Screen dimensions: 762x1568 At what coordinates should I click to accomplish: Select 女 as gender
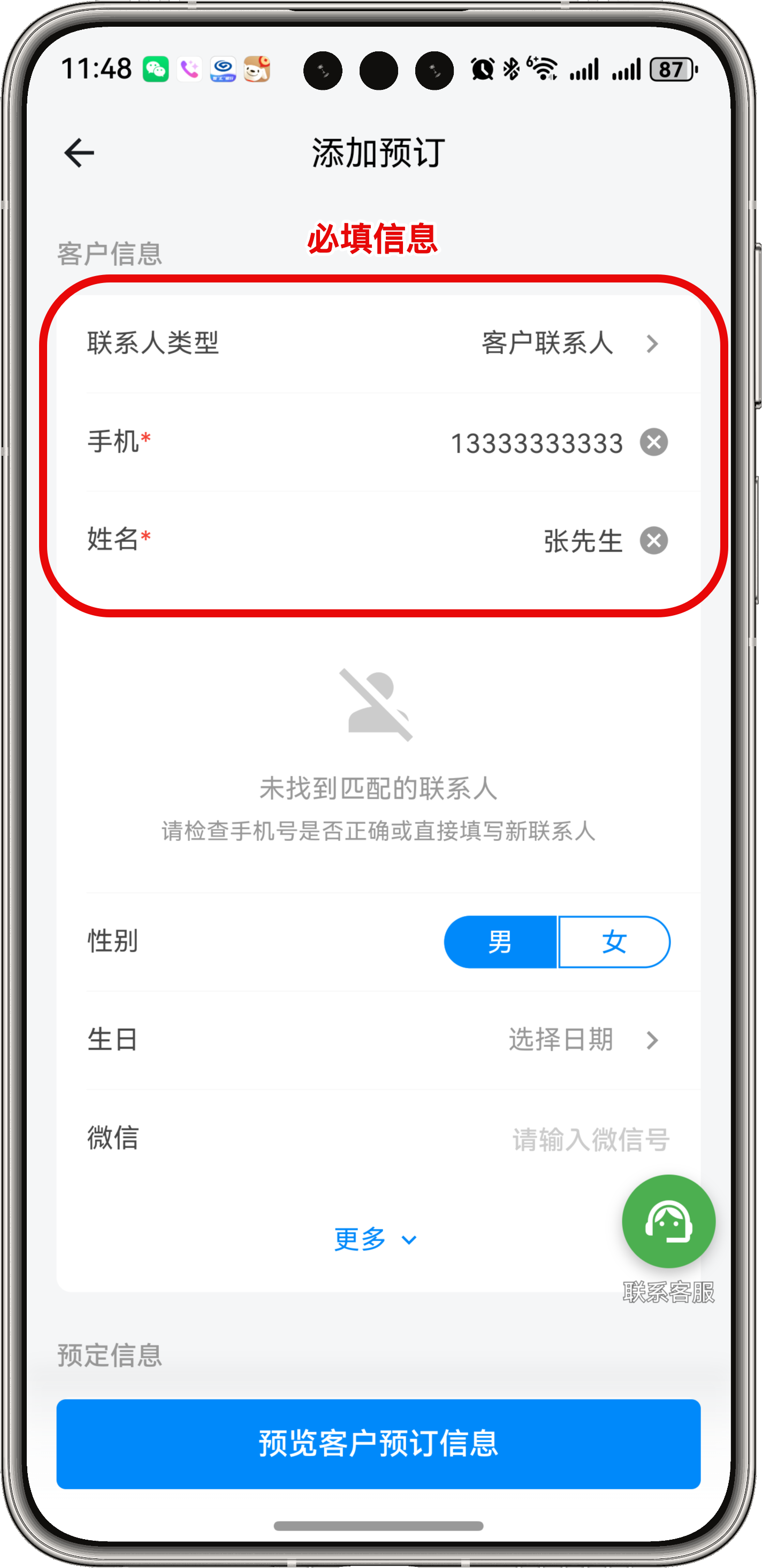tap(614, 942)
